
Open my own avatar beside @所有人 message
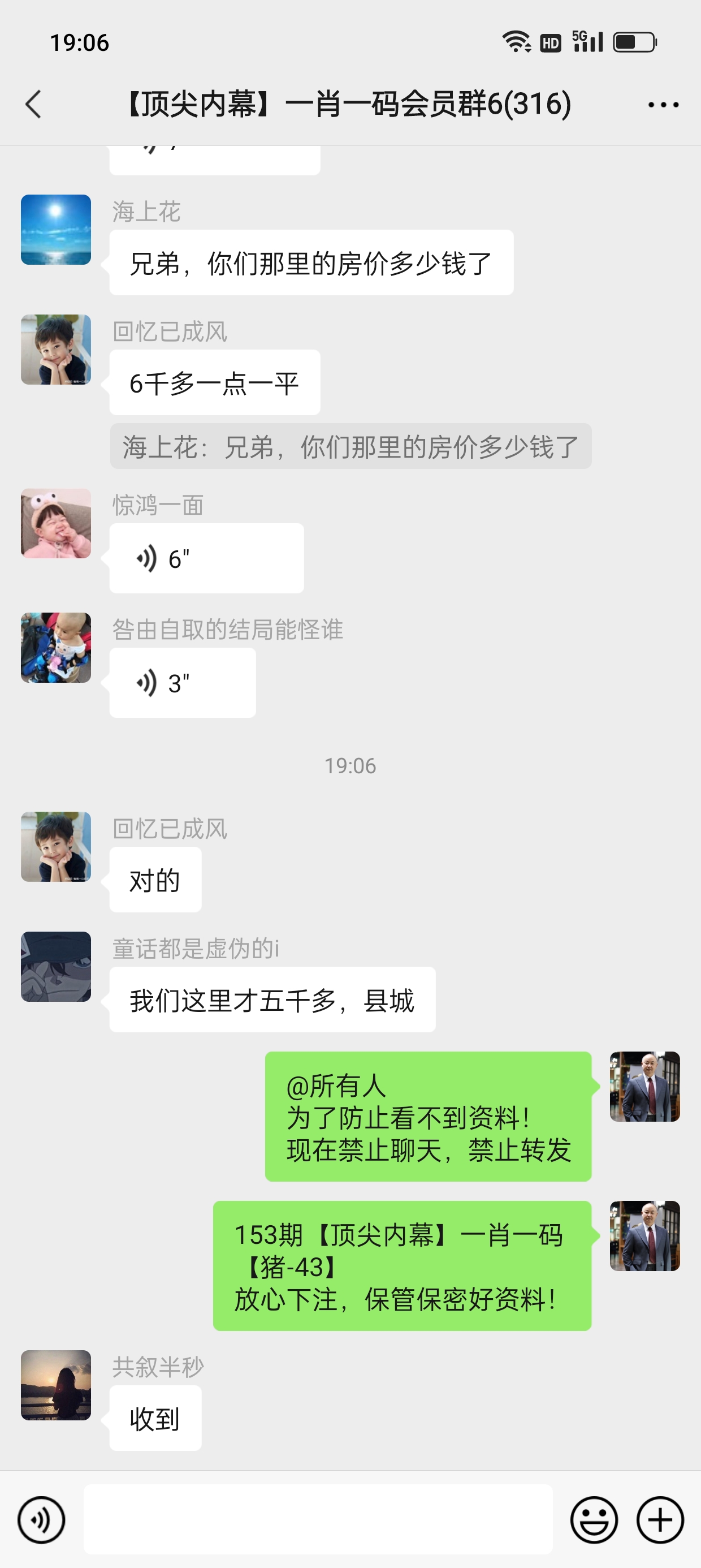644,1087
